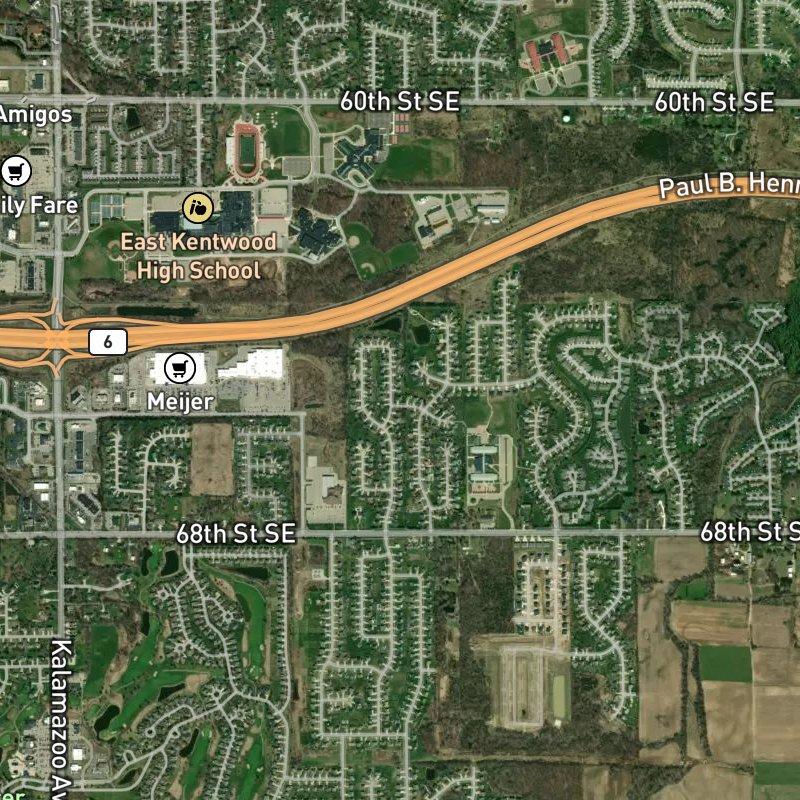
Task: Select the East Kentwood High School marker
Action: pos(198,208)
